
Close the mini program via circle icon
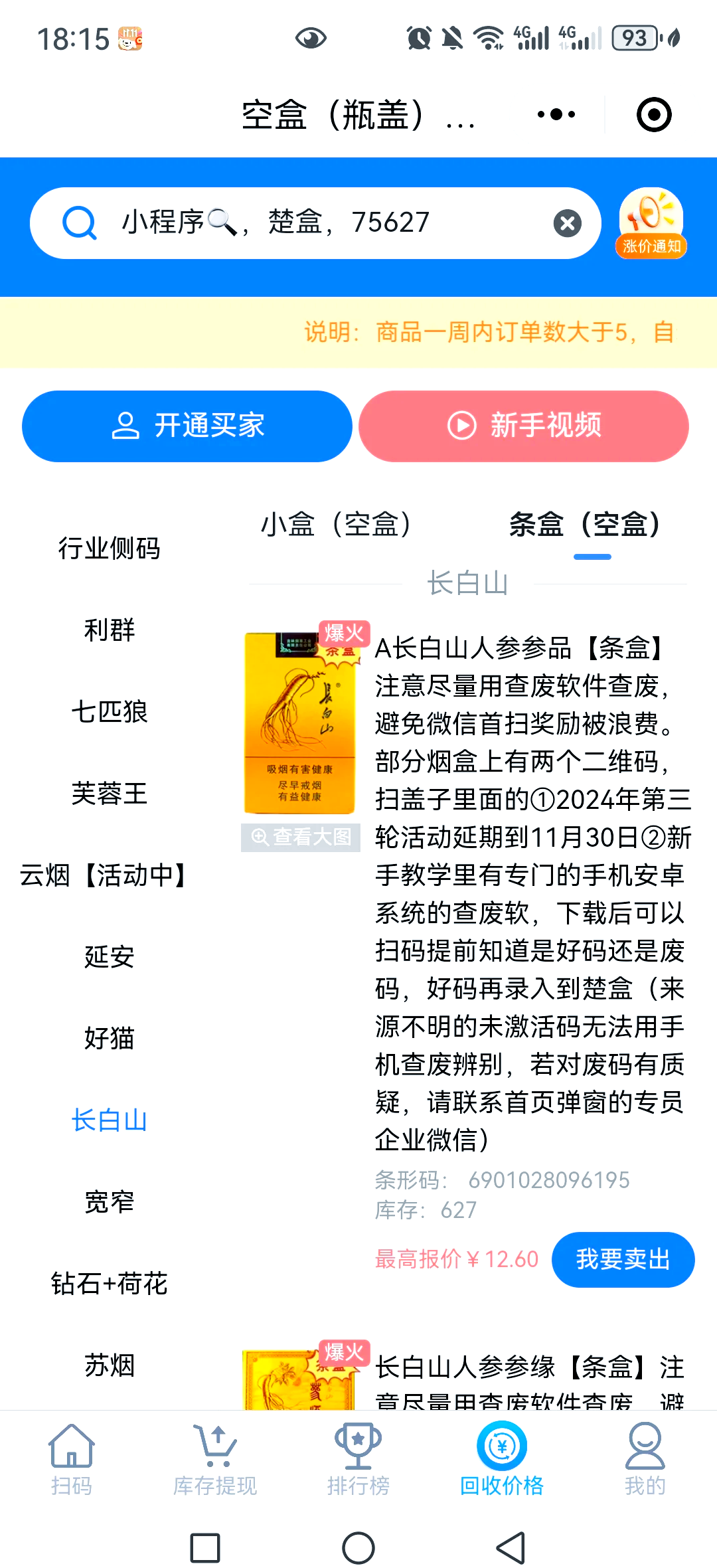pos(654,114)
